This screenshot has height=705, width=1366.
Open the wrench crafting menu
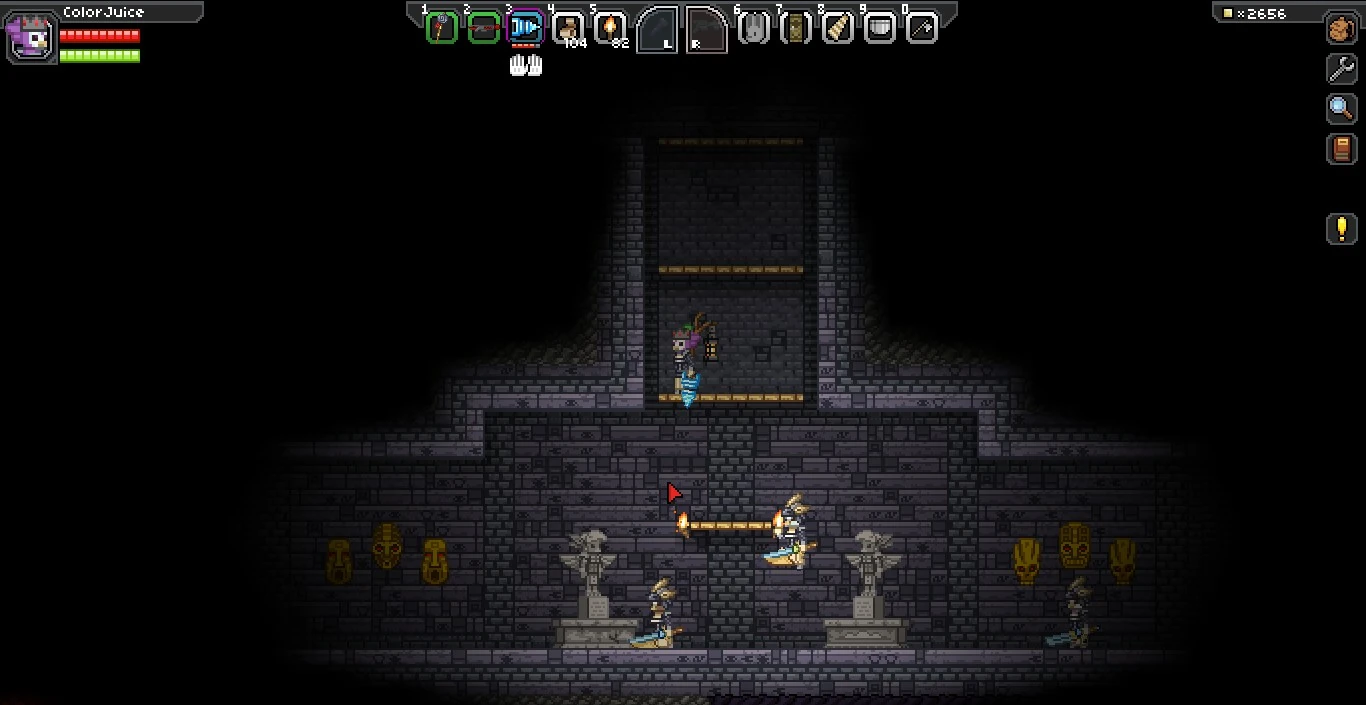1341,68
